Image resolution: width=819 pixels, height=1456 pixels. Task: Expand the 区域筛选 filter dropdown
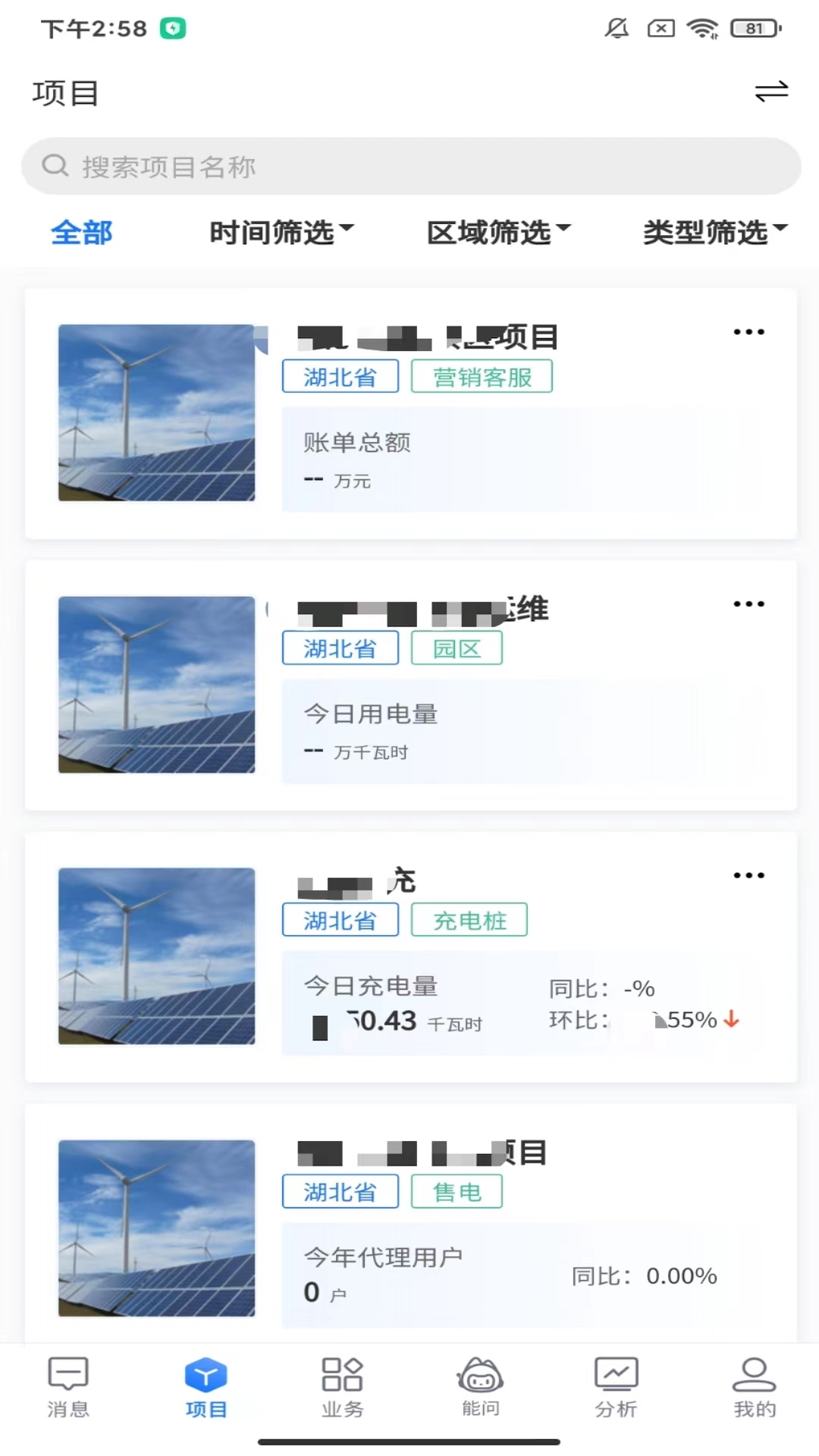point(497,233)
